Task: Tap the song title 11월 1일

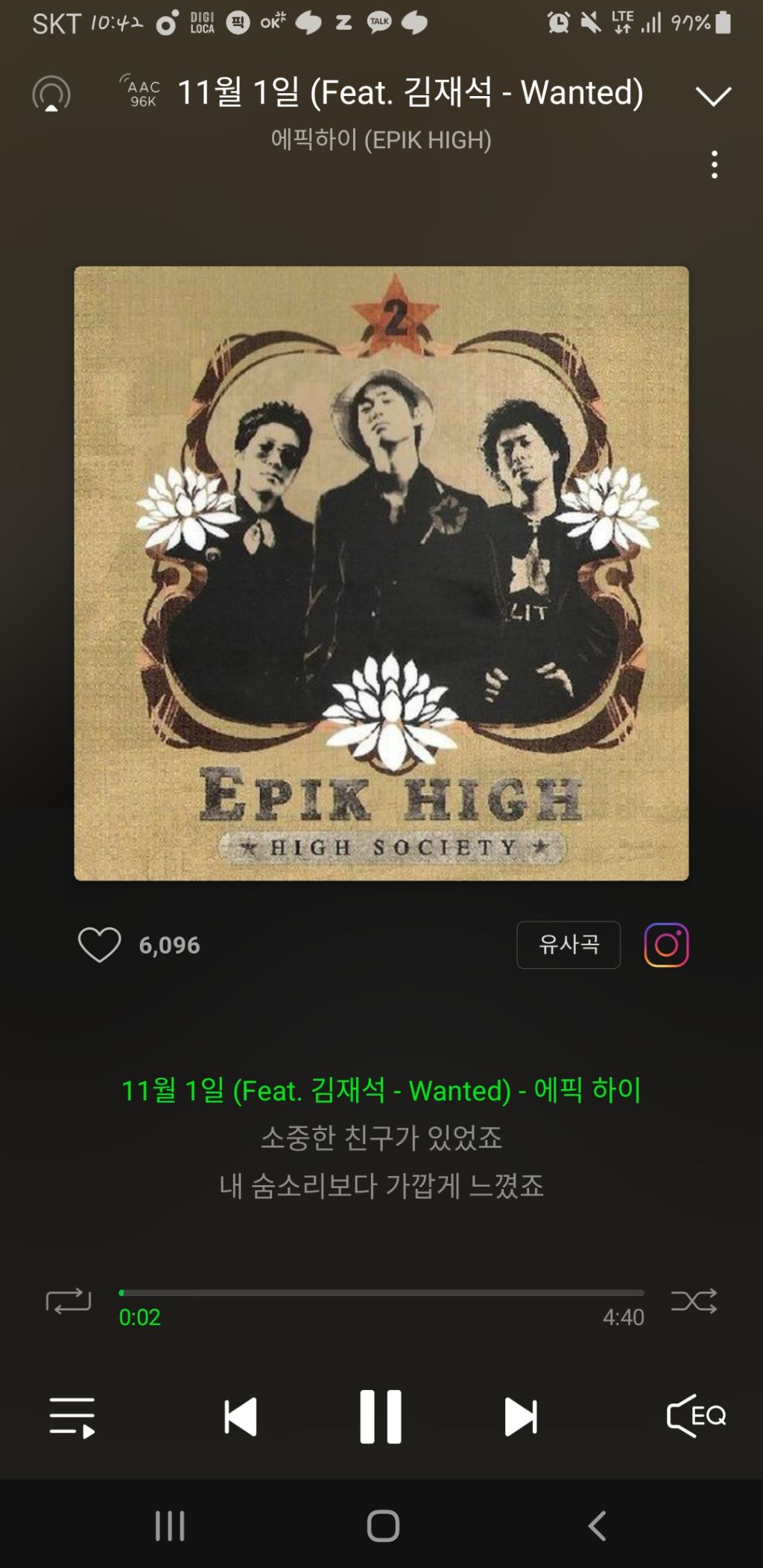Action: click(412, 92)
